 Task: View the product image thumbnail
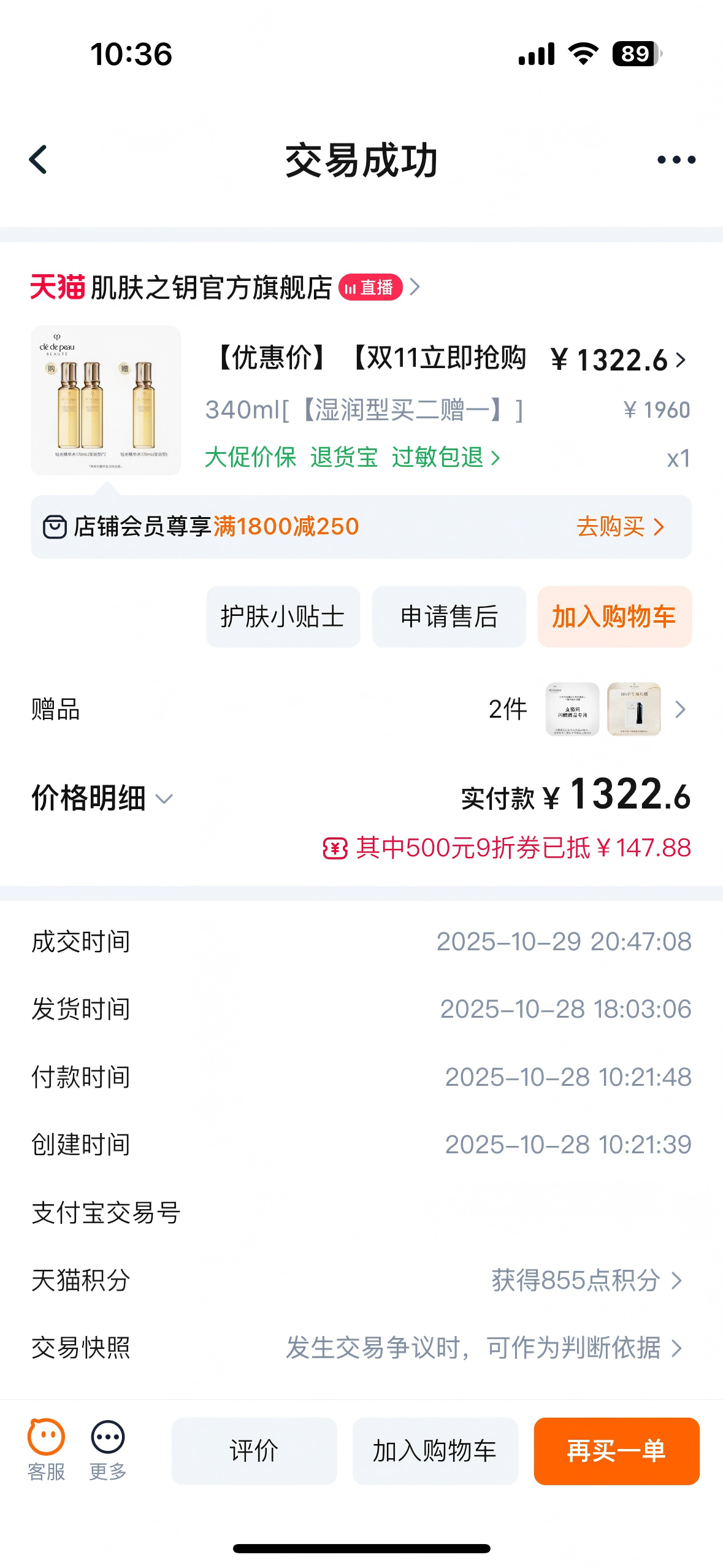coord(106,400)
